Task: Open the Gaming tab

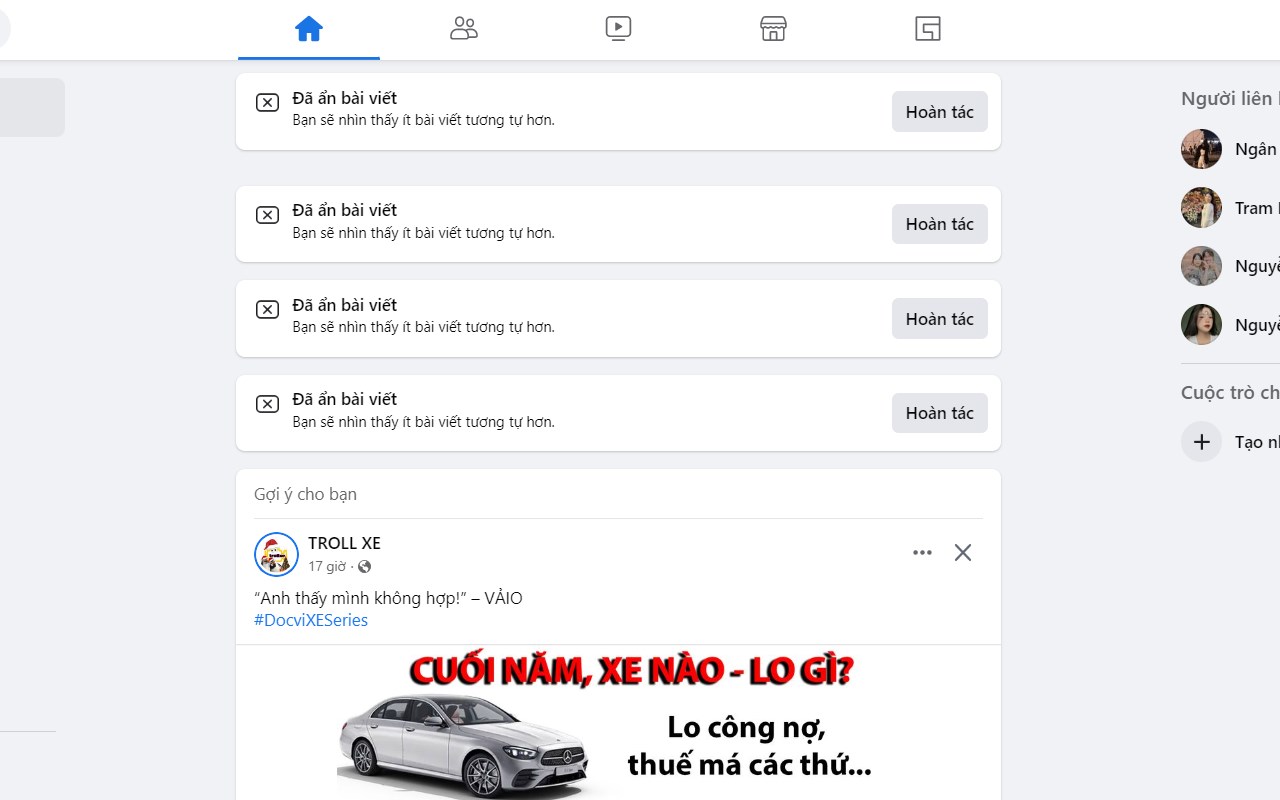Action: pos(928,29)
